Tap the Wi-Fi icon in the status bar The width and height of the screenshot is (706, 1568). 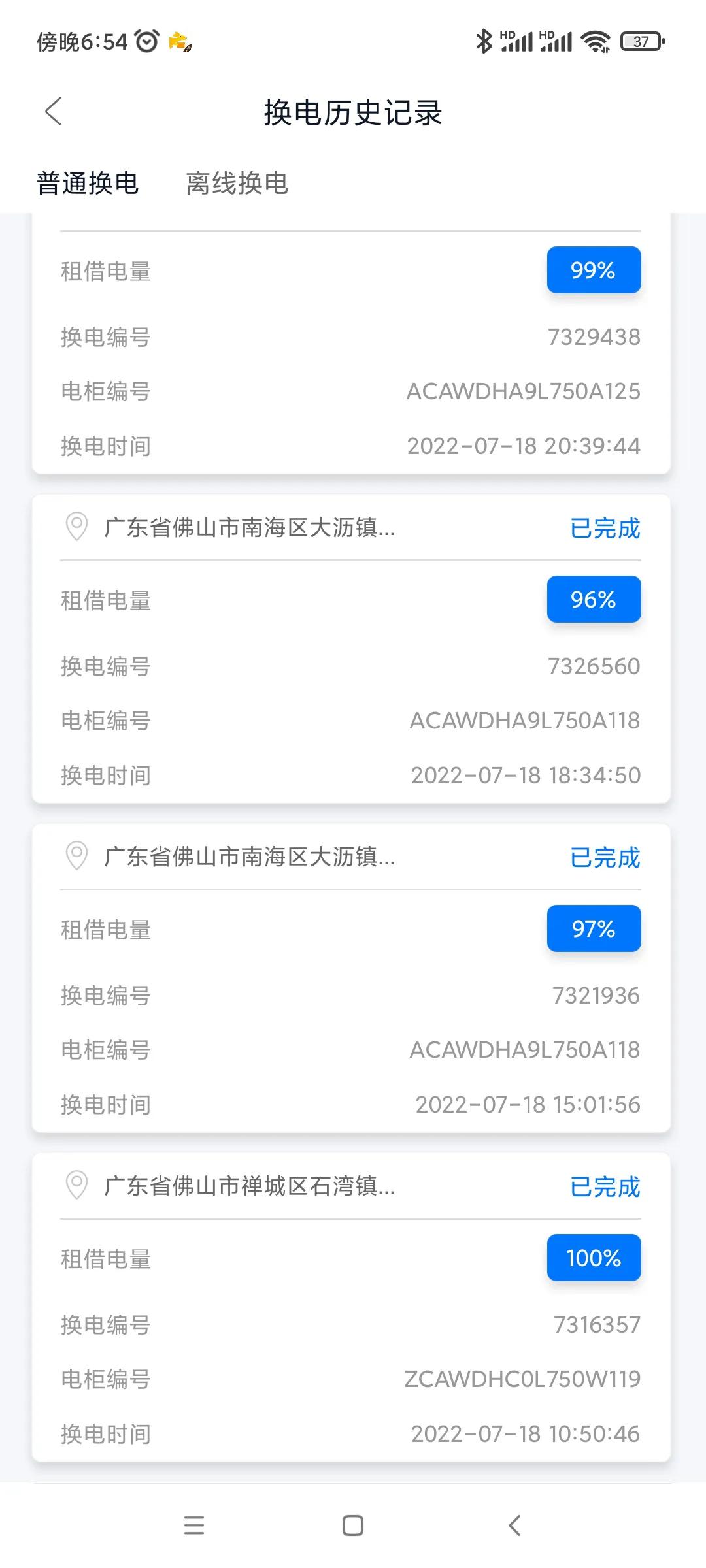click(x=596, y=41)
